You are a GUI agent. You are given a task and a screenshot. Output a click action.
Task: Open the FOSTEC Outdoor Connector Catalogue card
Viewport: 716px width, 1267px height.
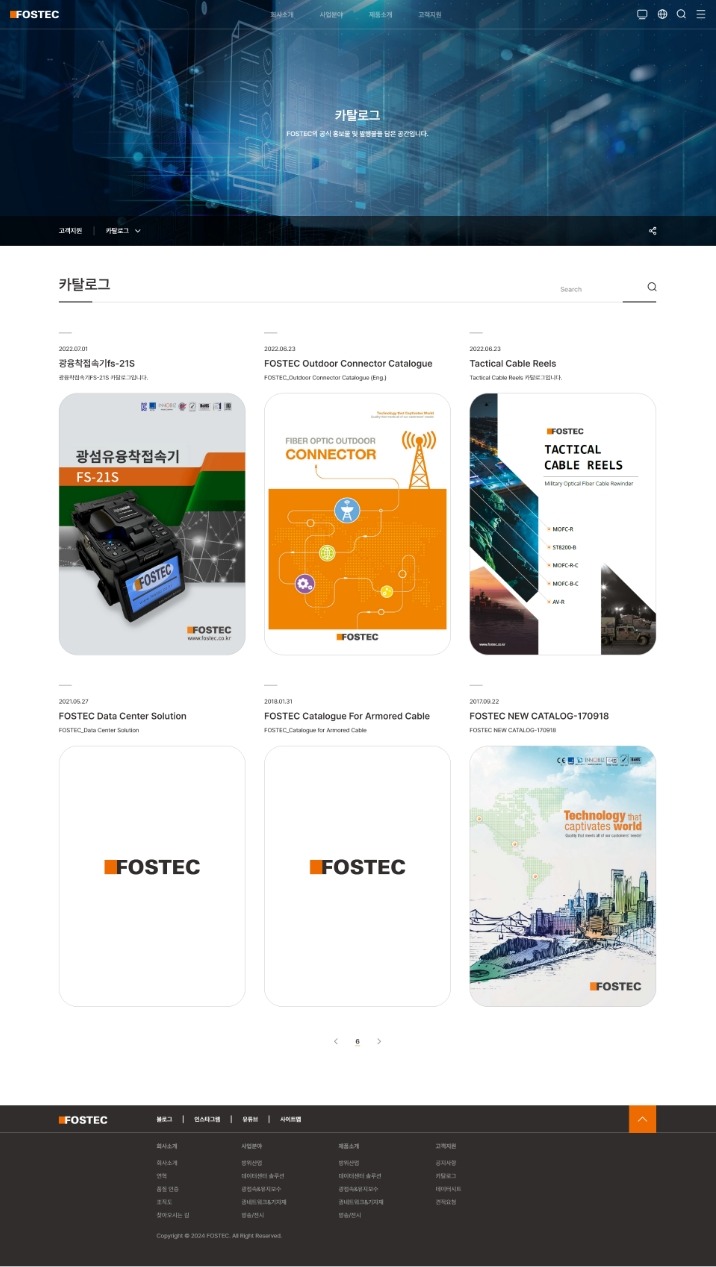pos(357,524)
